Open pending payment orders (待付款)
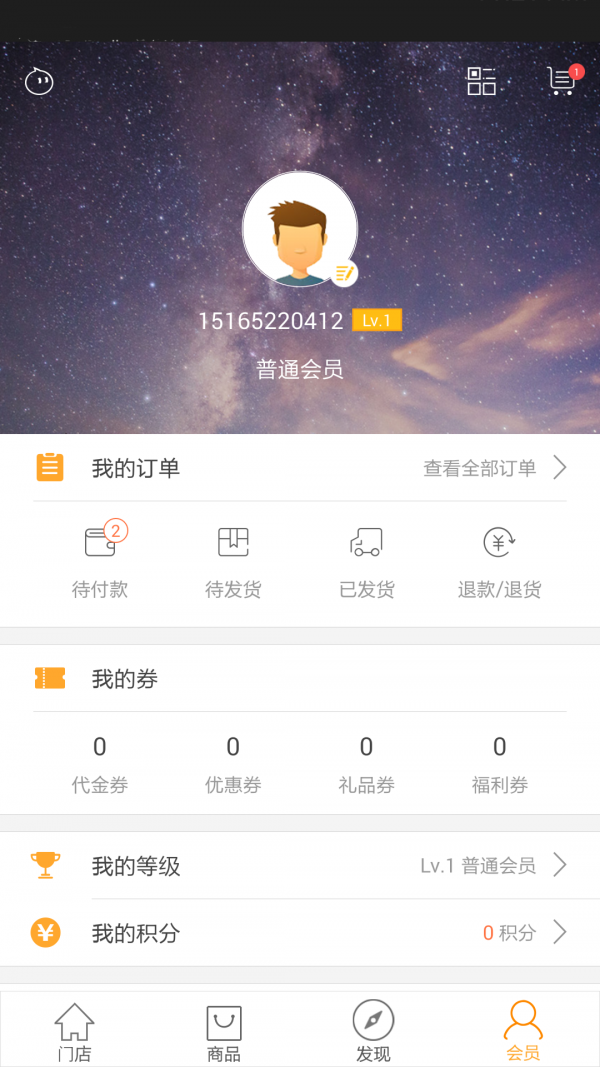Image resolution: width=600 pixels, height=1067 pixels. point(100,561)
